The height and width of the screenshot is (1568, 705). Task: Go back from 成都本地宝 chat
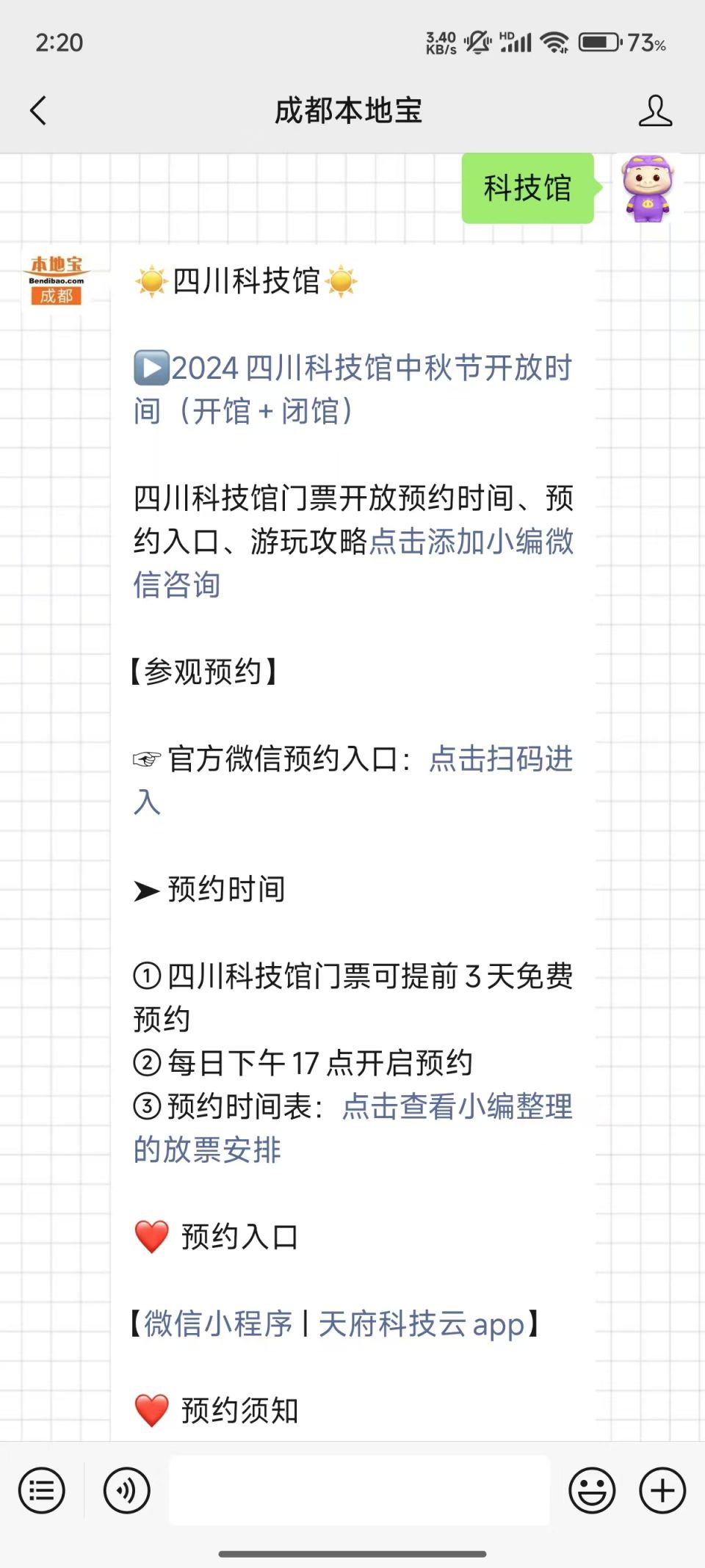(x=38, y=111)
